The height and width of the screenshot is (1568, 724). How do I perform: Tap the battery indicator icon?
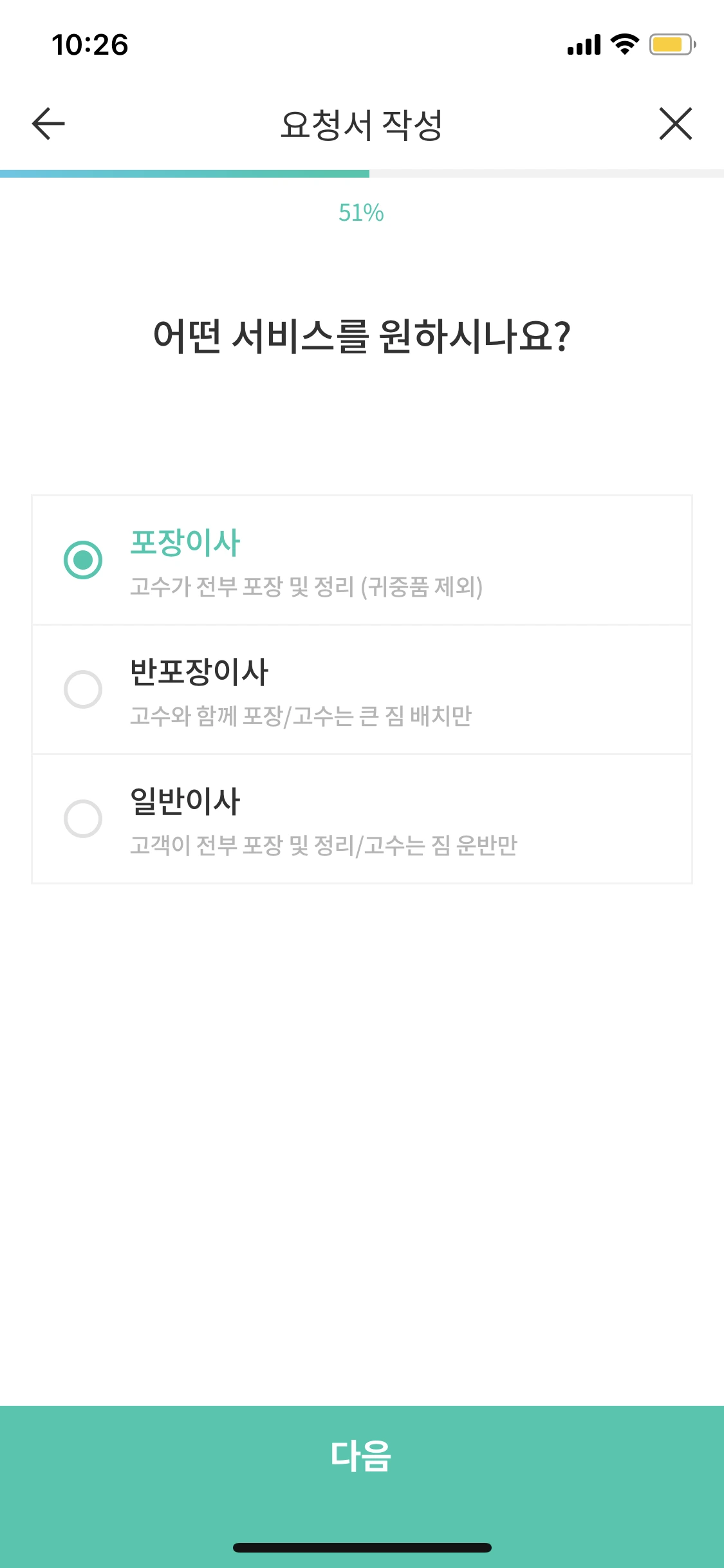[x=671, y=44]
